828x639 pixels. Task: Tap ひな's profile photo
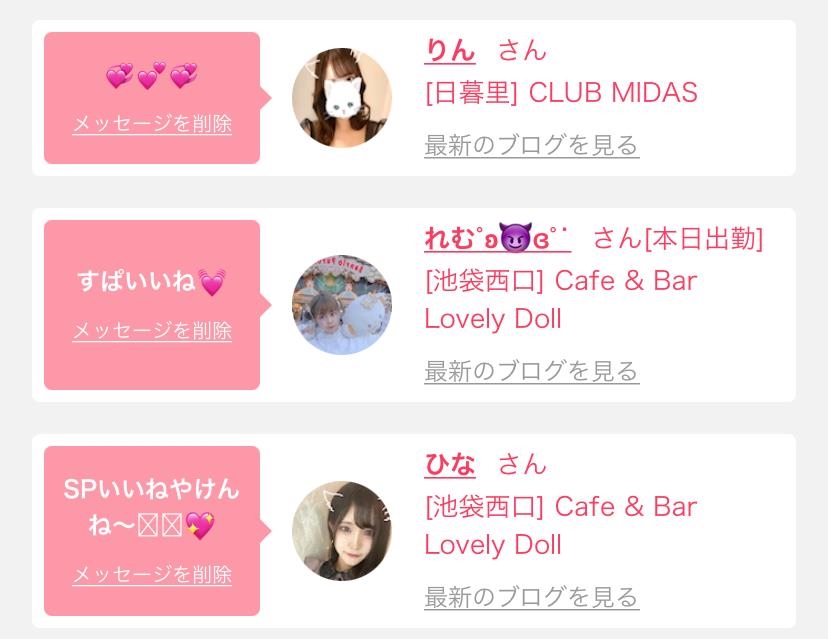[x=341, y=531]
